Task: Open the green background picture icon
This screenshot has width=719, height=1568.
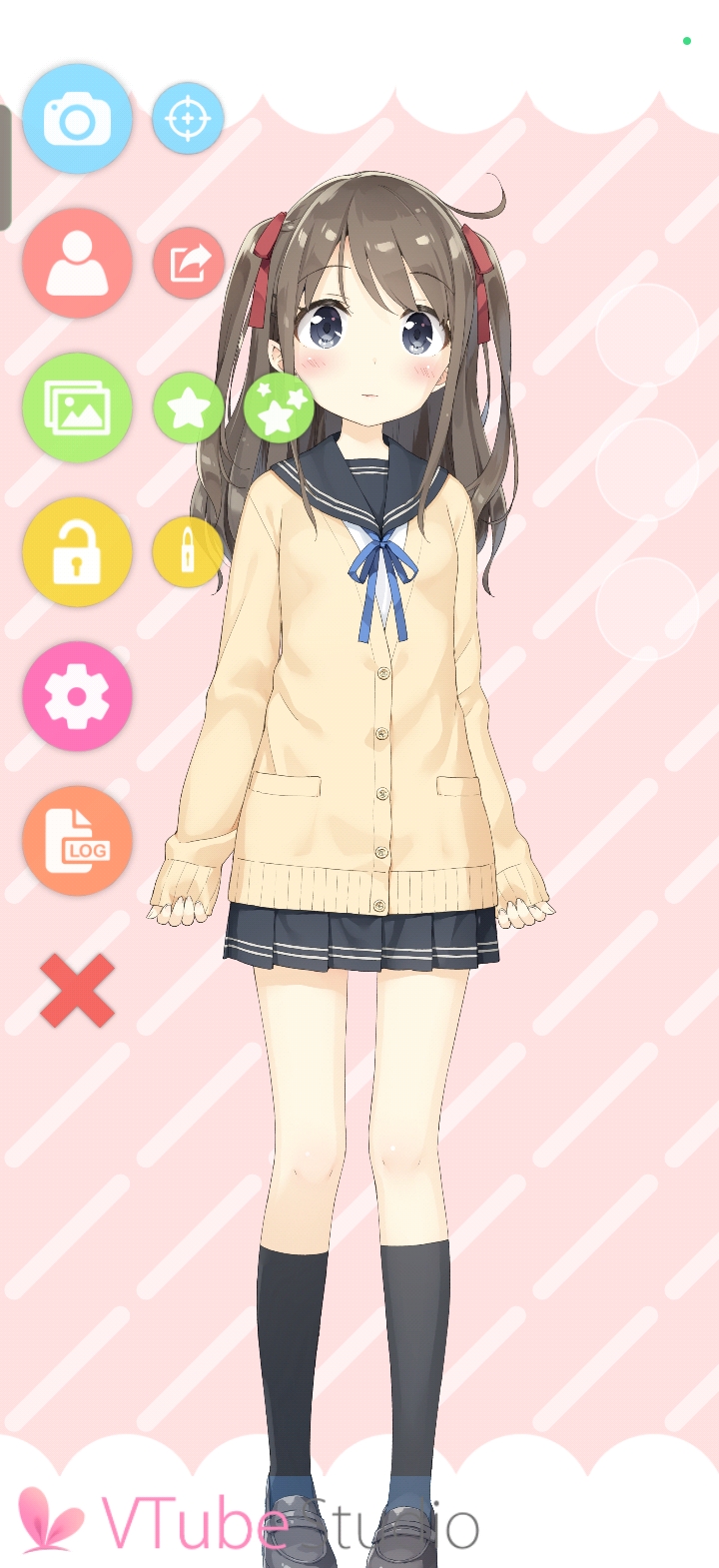Action: (77, 407)
